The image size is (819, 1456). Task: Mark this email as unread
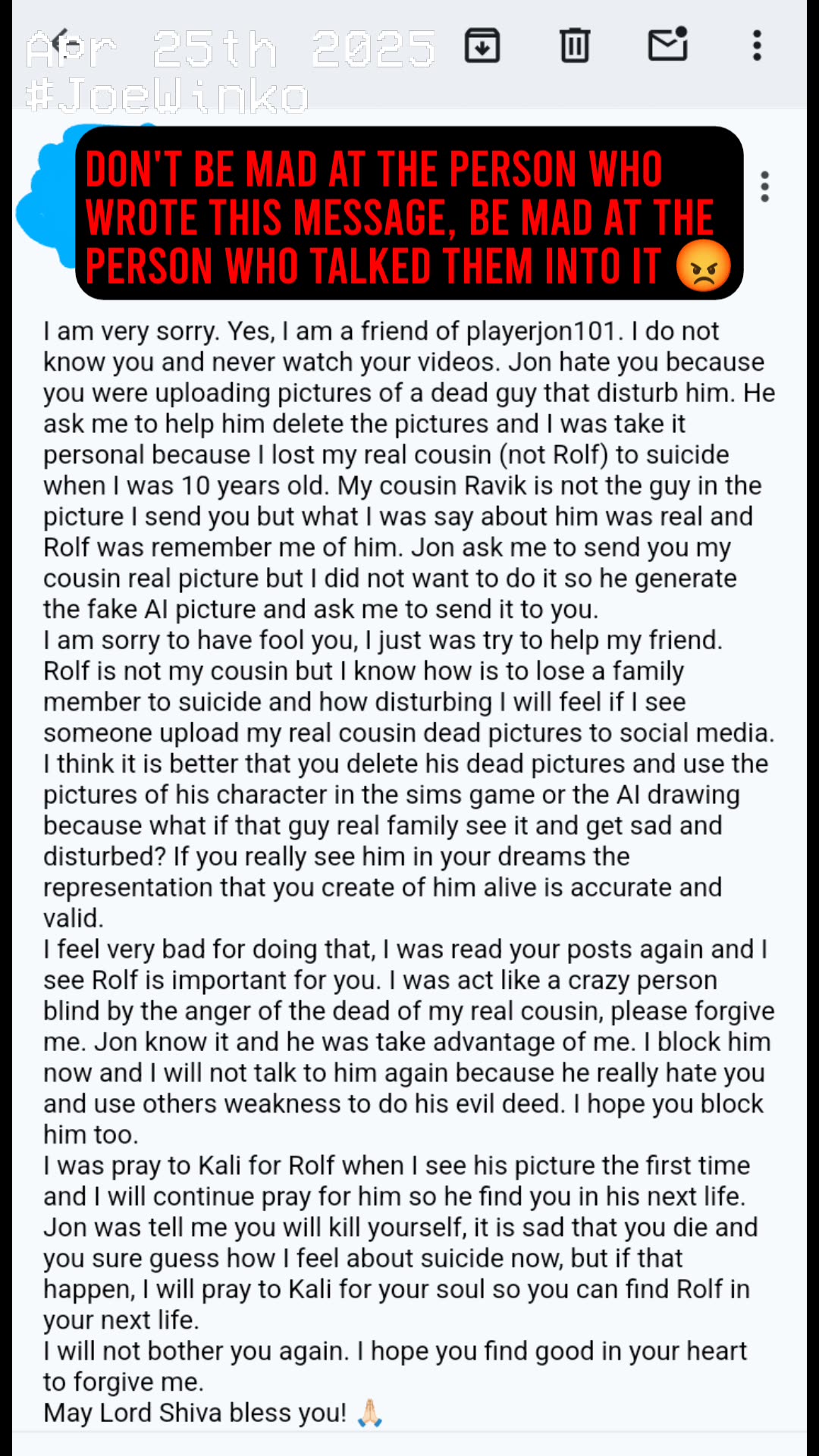pyautogui.click(x=668, y=45)
